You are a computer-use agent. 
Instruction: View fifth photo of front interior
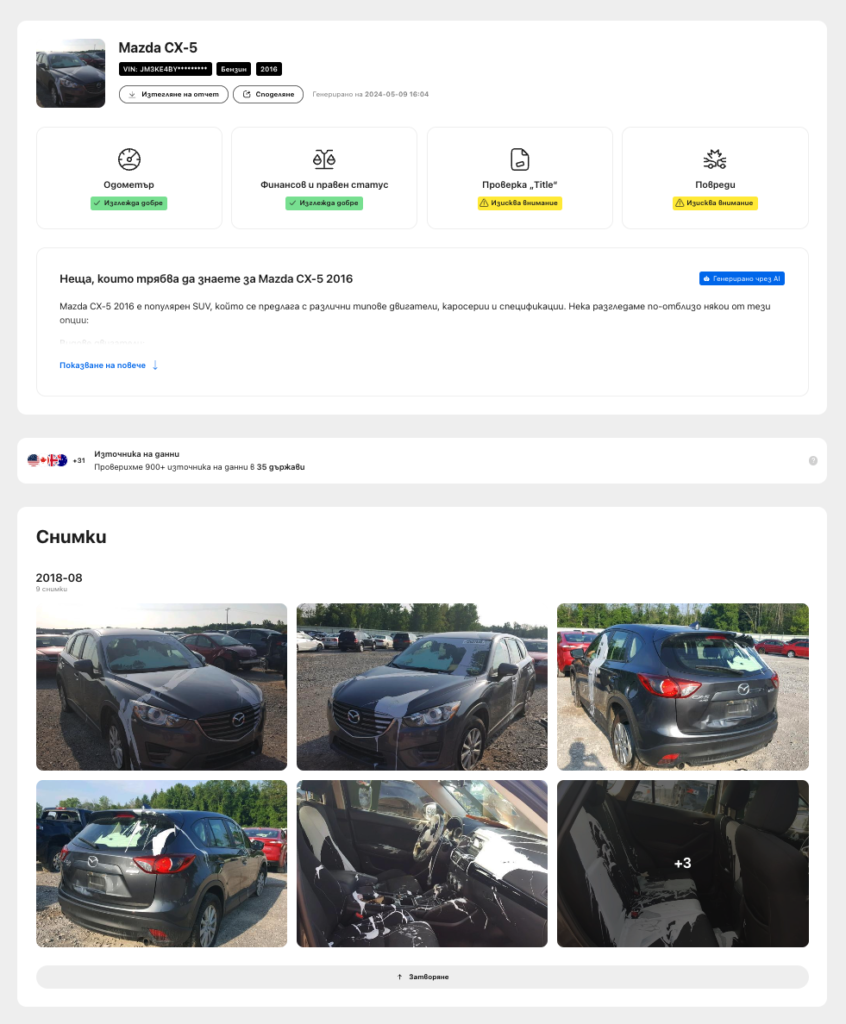[x=422, y=863]
